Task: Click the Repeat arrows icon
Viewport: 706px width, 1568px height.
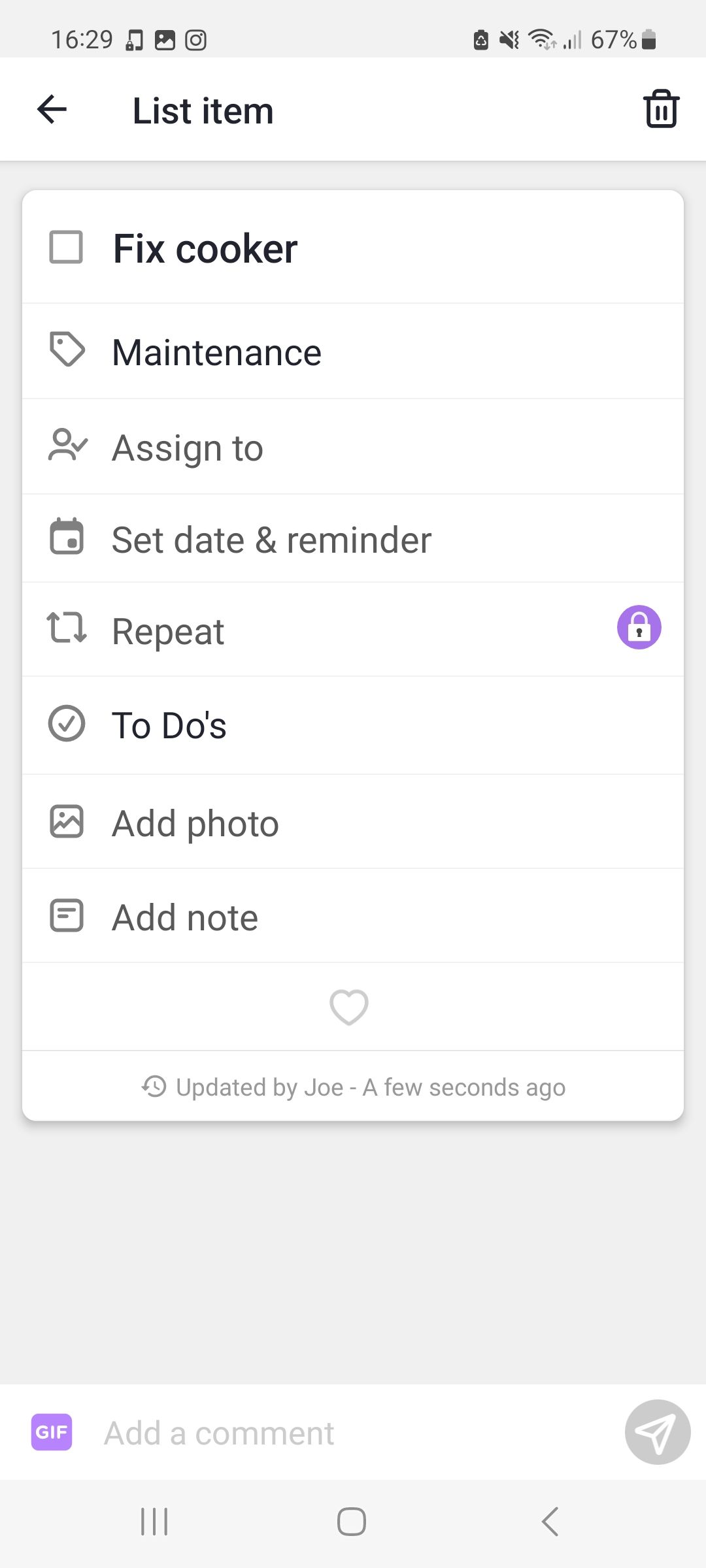Action: (66, 629)
